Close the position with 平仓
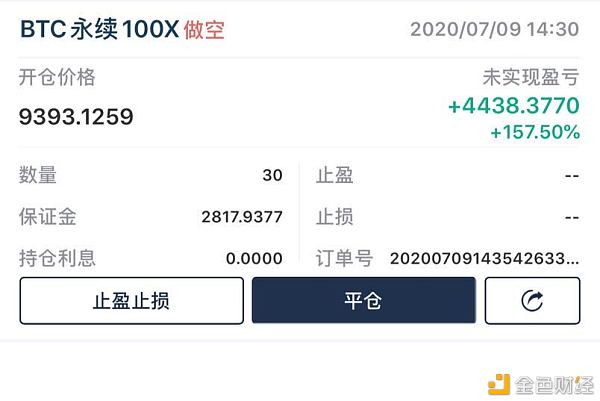This screenshot has width=600, height=401. 363,301
